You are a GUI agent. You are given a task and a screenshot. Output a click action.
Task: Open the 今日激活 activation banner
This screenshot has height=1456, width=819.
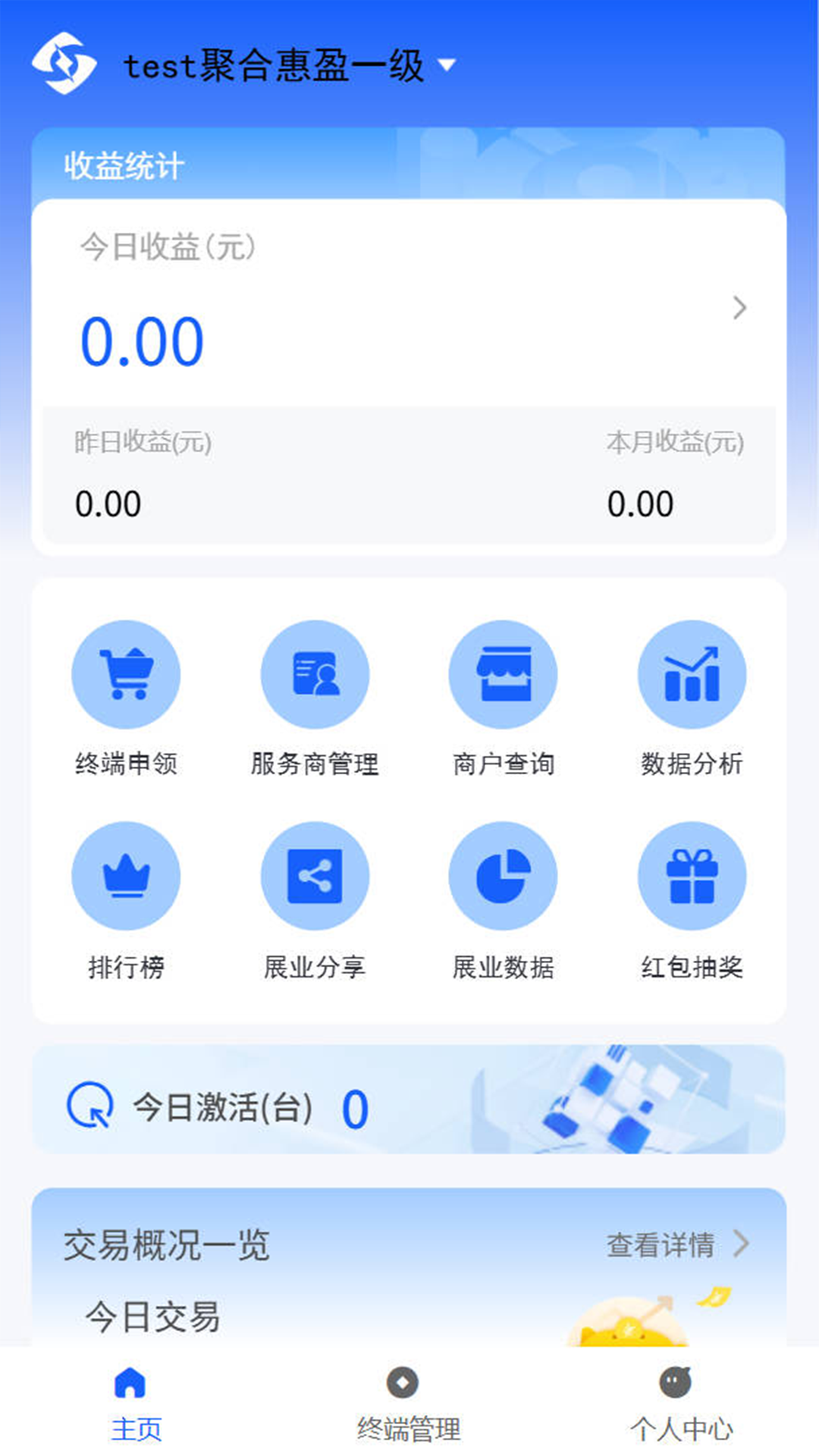click(x=408, y=1100)
